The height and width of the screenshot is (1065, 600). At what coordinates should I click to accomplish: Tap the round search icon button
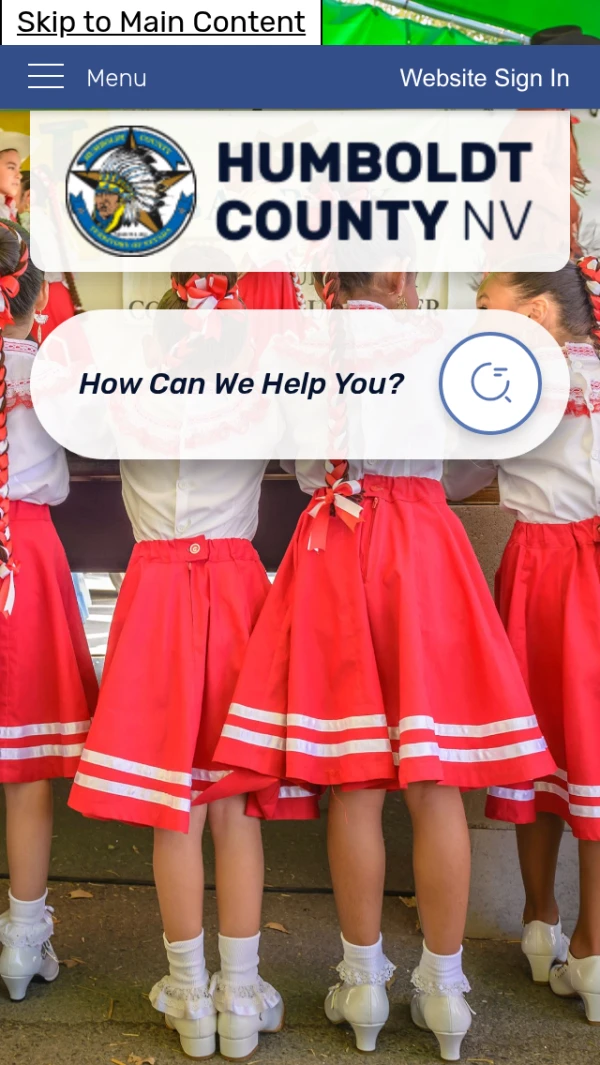(x=490, y=383)
